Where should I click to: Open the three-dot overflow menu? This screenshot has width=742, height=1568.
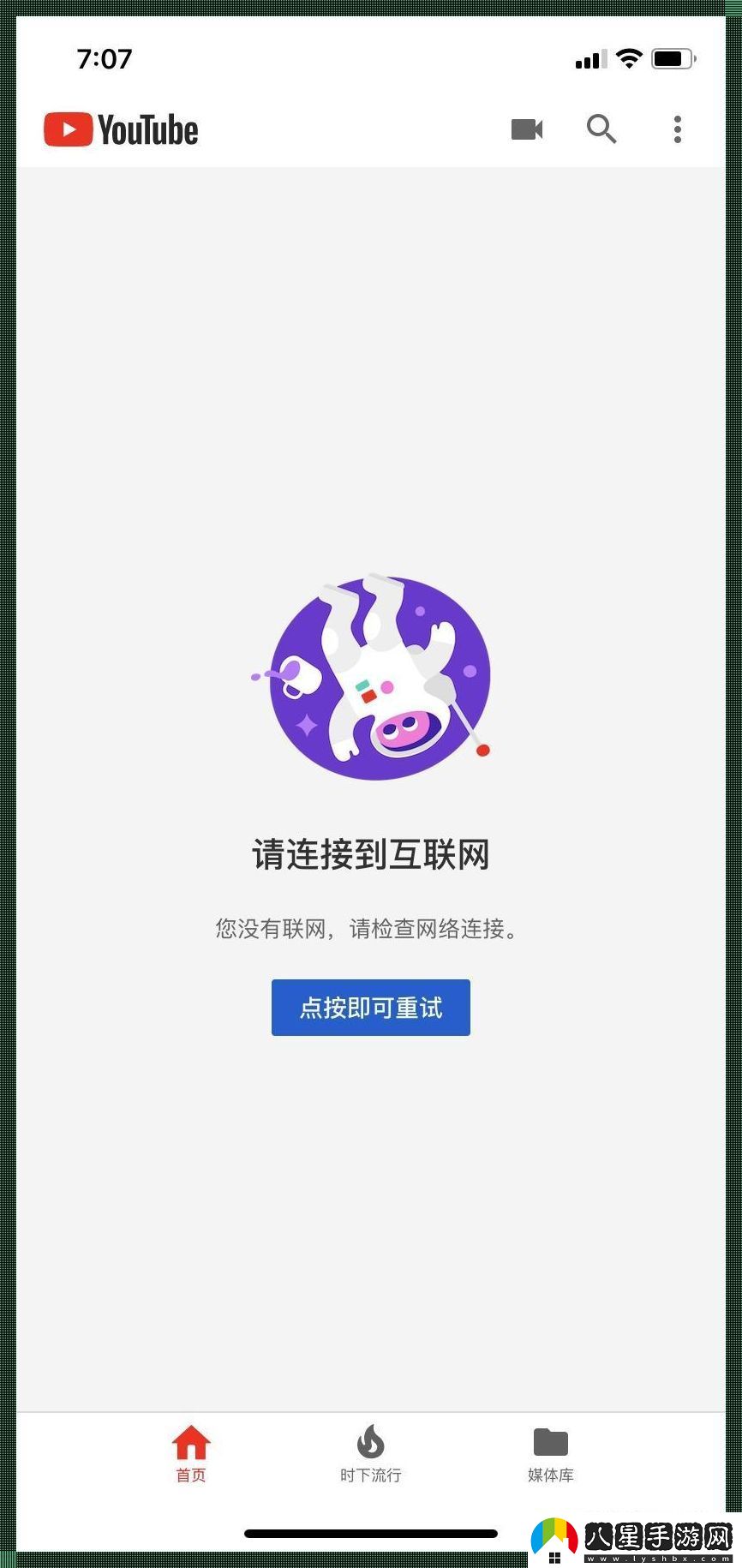coord(677,129)
